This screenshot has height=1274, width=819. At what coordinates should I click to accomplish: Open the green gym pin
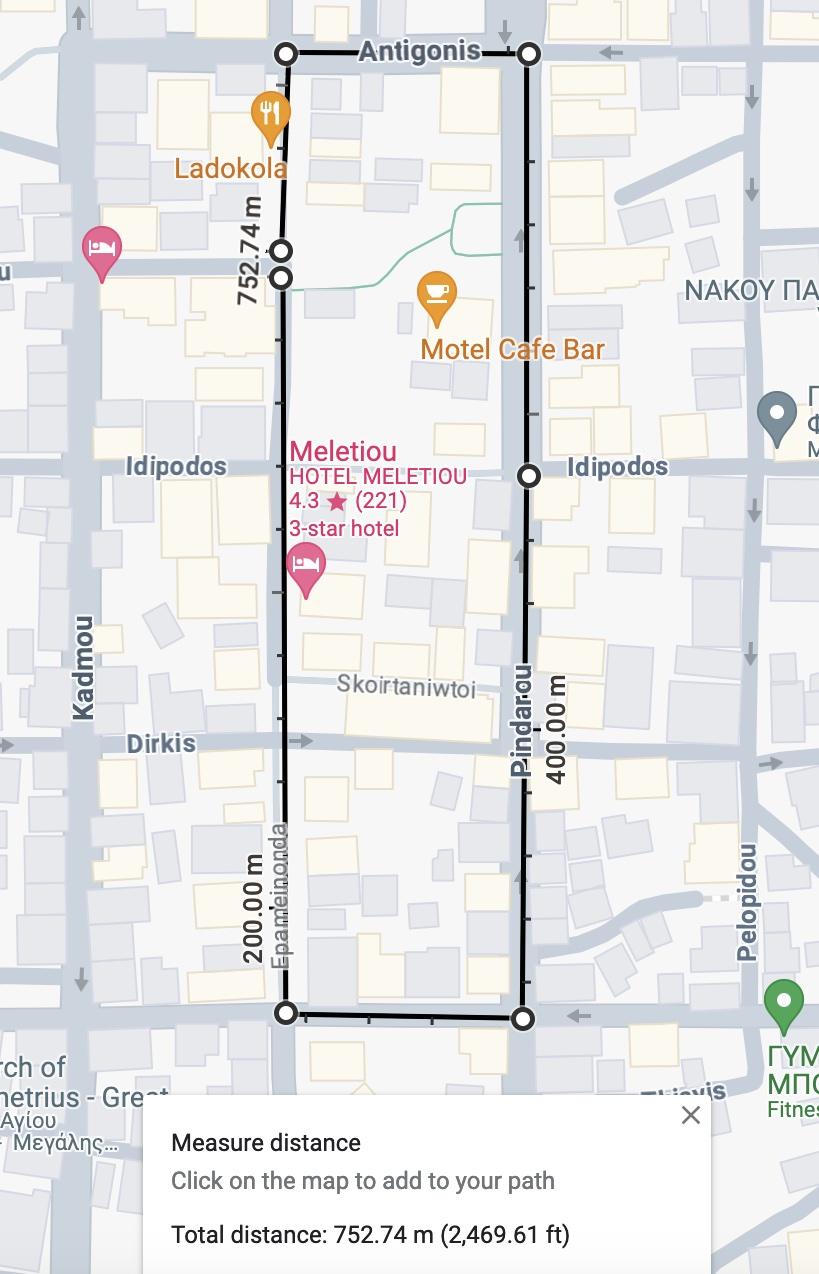[x=784, y=1003]
